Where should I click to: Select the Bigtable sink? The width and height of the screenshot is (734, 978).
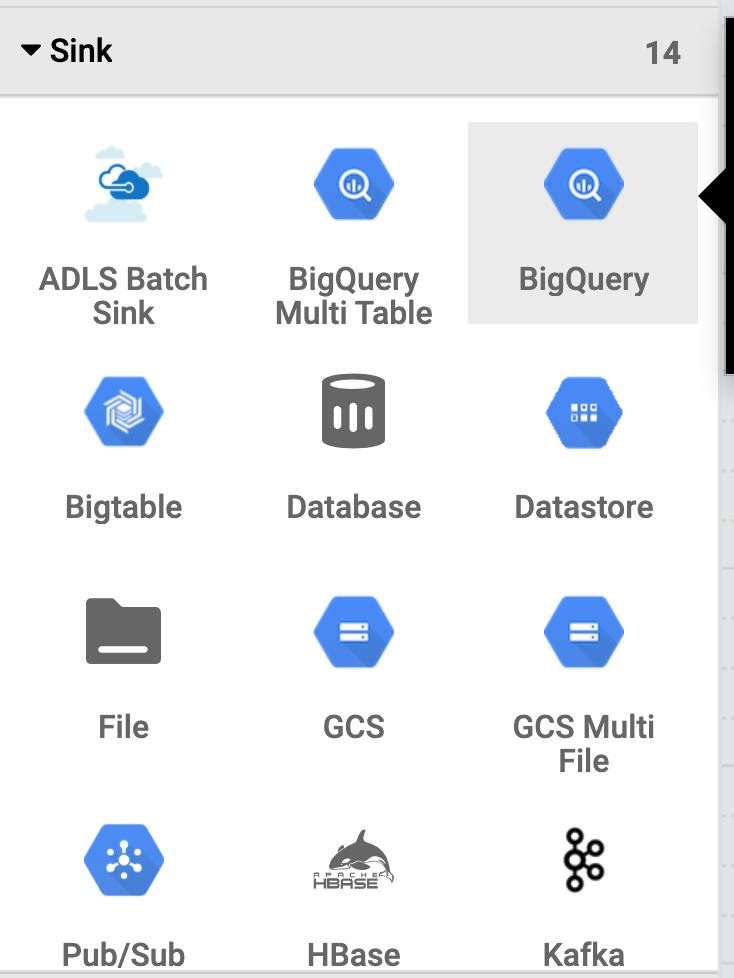[124, 412]
